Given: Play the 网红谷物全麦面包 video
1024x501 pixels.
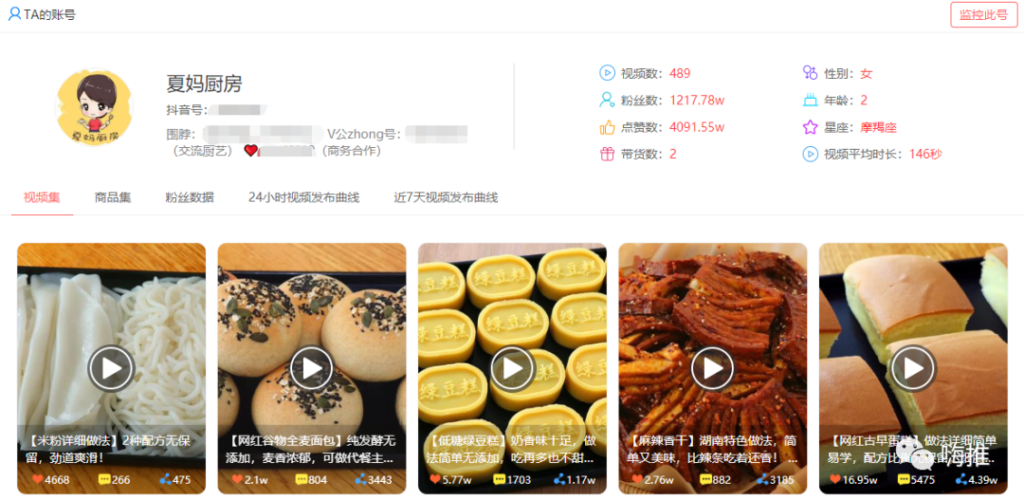Looking at the screenshot, I should point(311,368).
